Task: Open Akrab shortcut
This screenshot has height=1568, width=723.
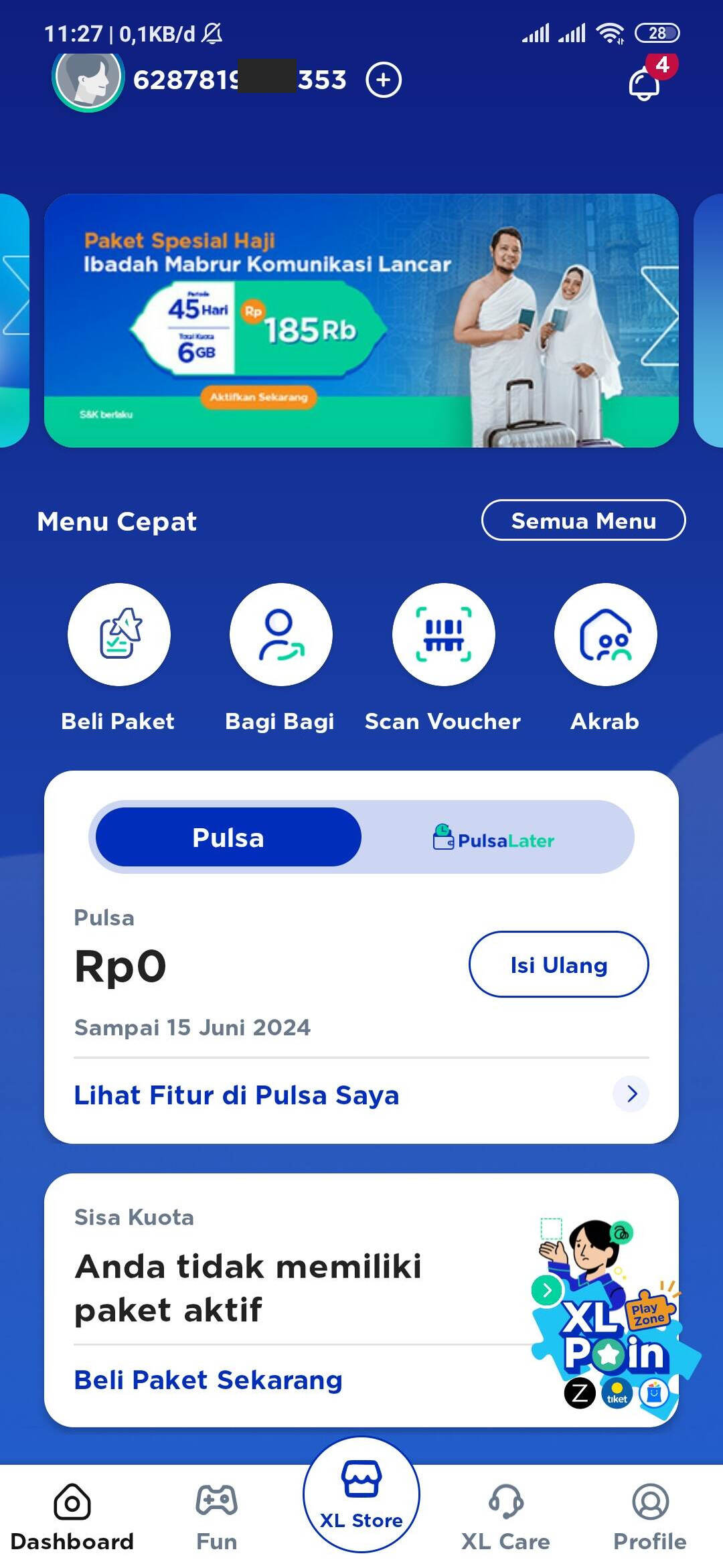Action: (x=605, y=657)
